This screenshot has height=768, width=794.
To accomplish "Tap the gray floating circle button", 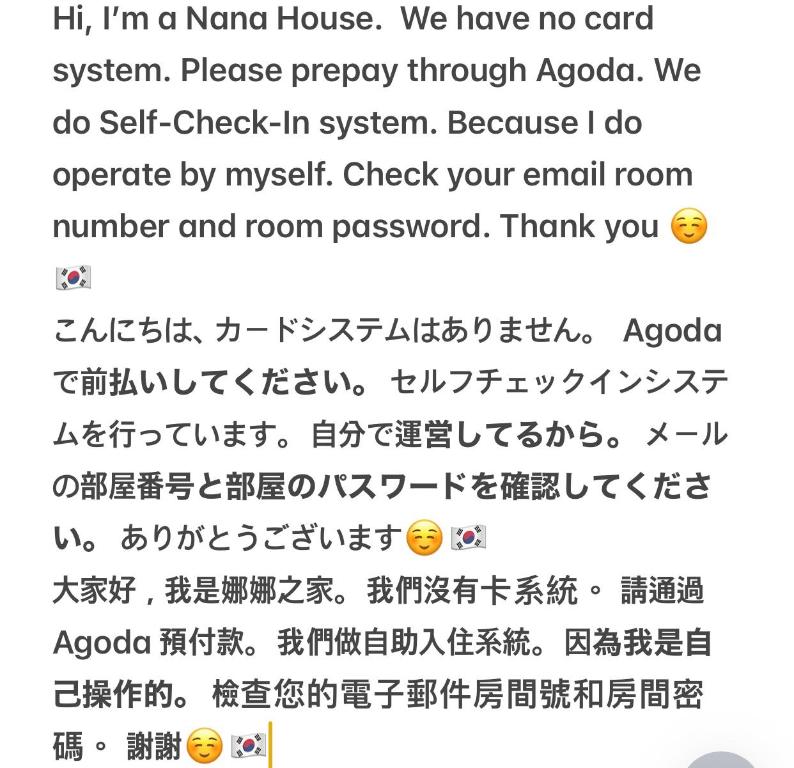I will coord(721,760).
